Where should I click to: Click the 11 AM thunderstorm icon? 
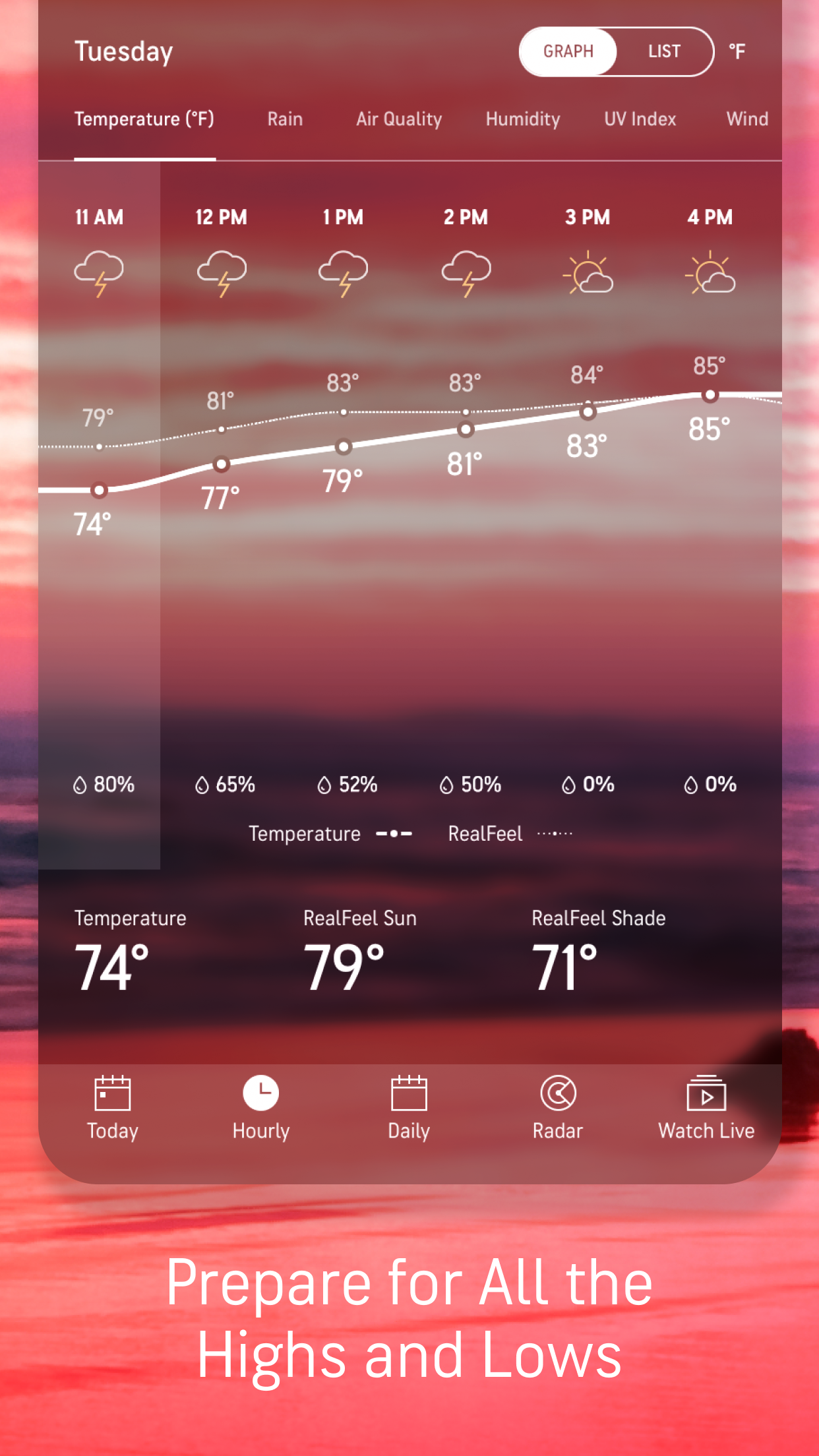pos(99,272)
